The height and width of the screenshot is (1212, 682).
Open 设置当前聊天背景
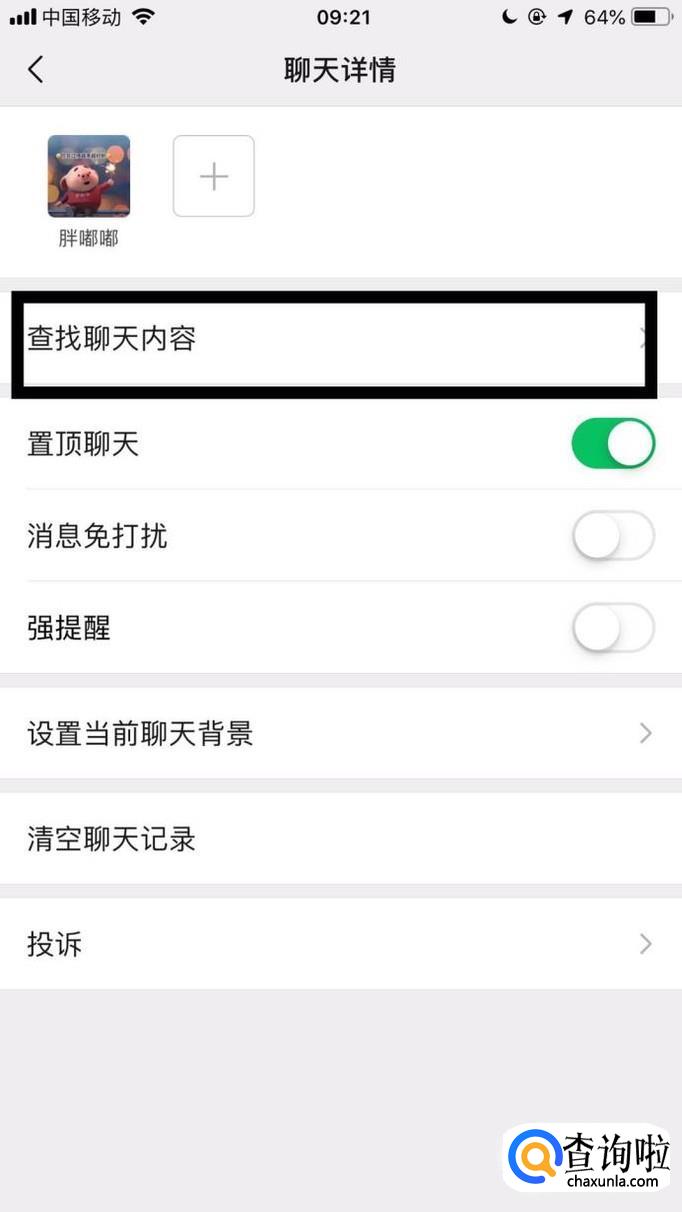pyautogui.click(x=340, y=734)
